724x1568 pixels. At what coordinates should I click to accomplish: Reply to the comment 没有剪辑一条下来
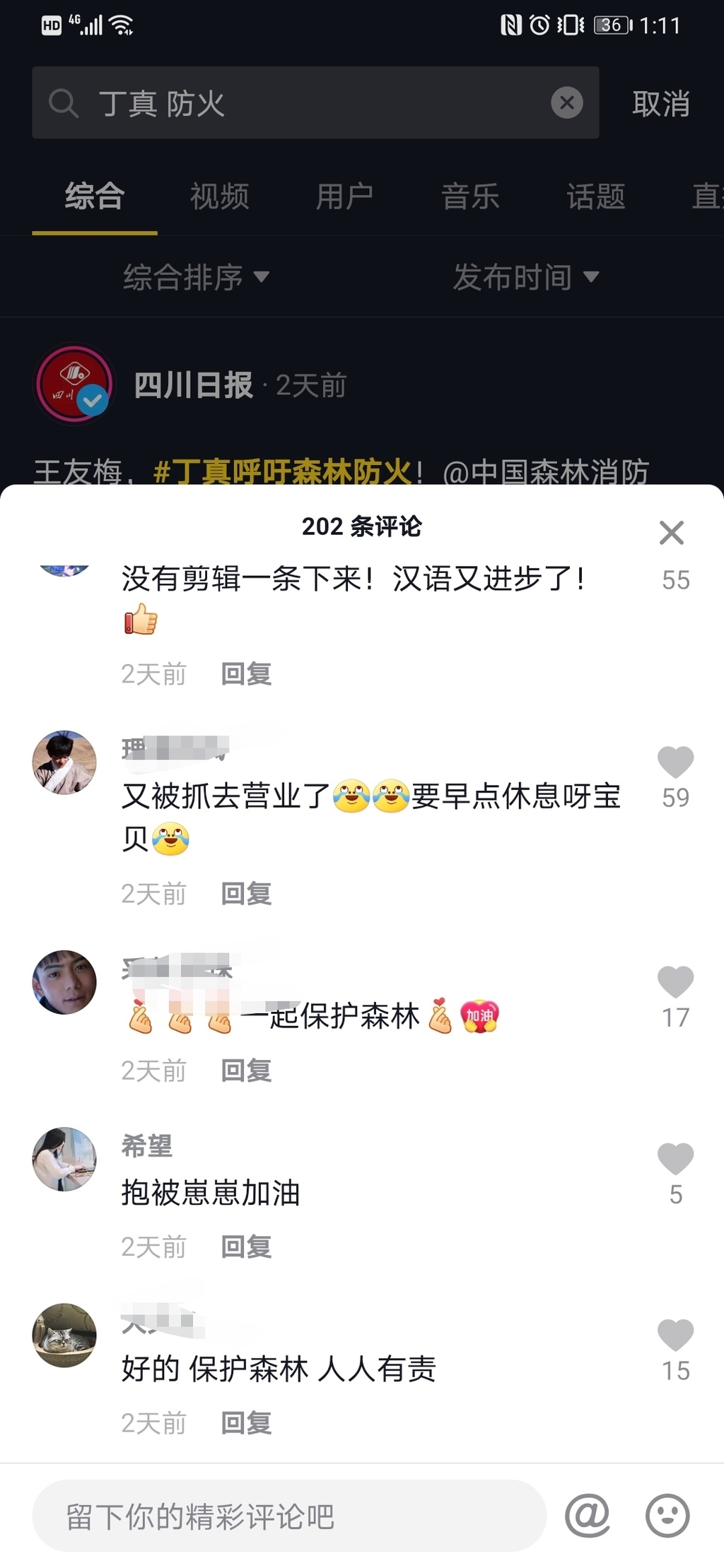(x=246, y=674)
